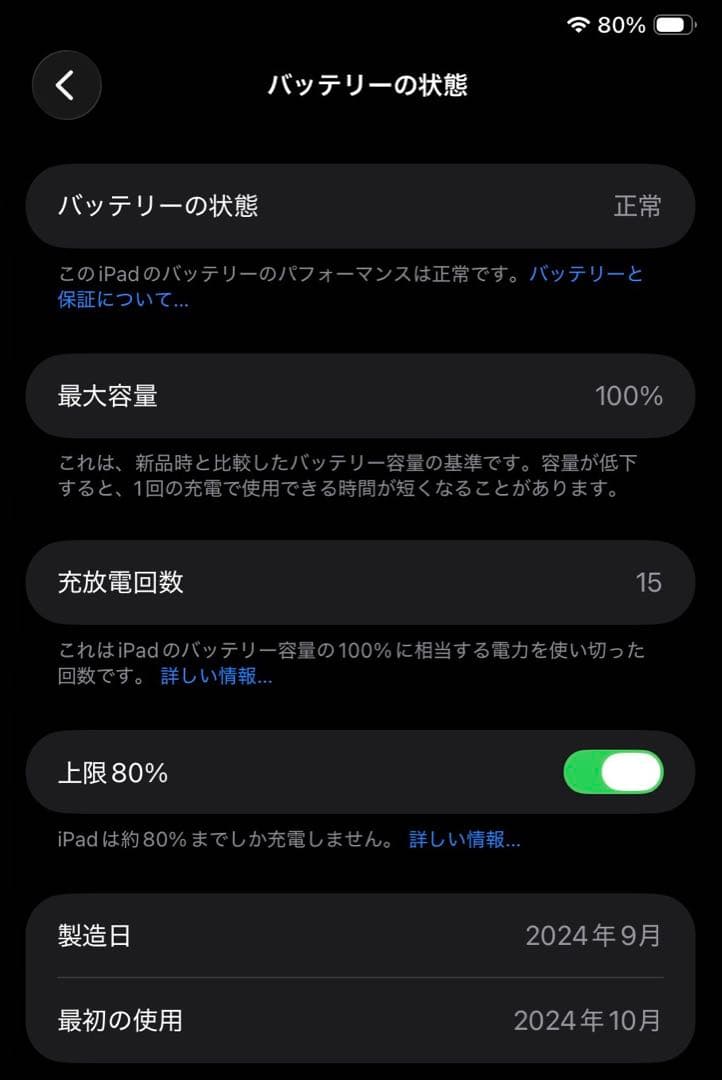This screenshot has height=1080, width=722.
Task: Tap 詳しい情報 link under 80% charging note
Action: pos(466,839)
